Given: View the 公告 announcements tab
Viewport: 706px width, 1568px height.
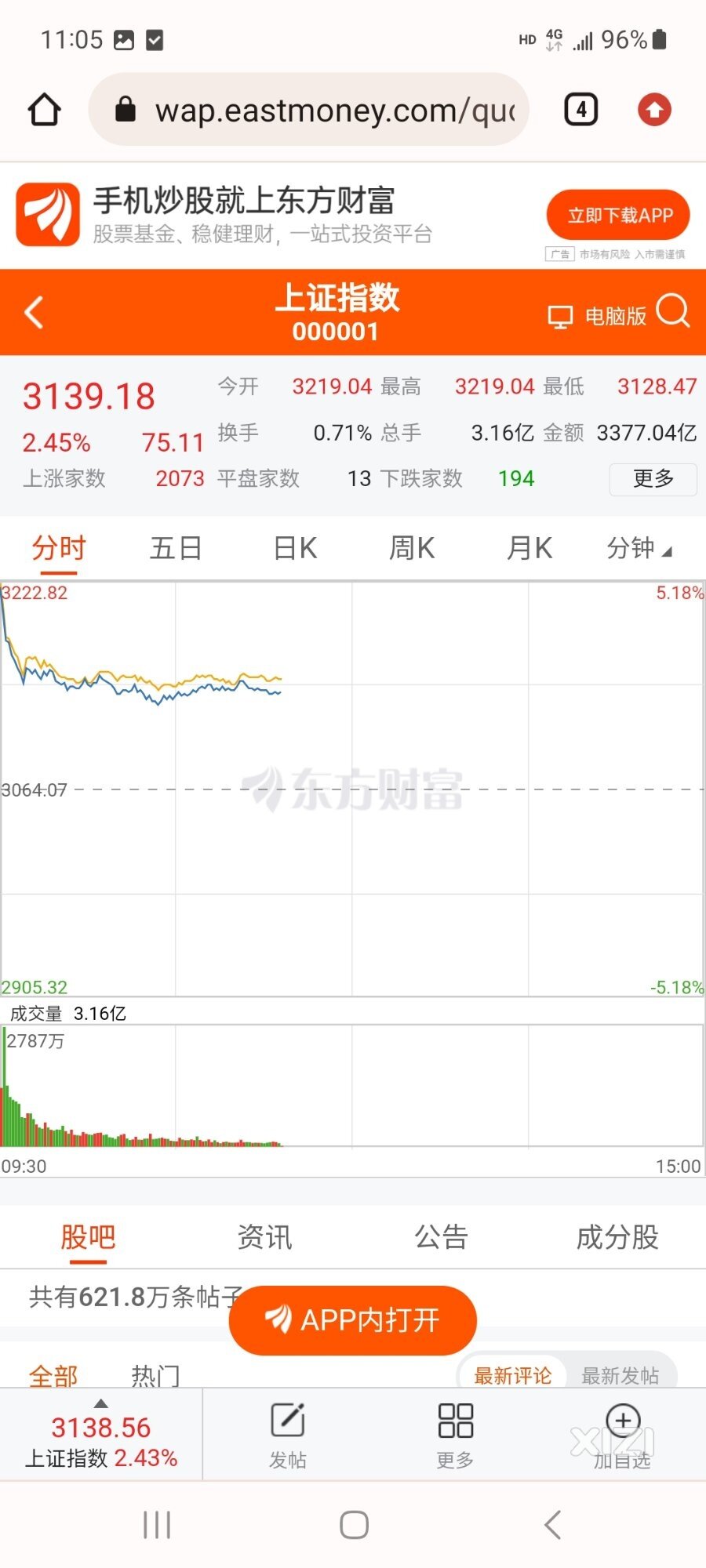Looking at the screenshot, I should (441, 1237).
